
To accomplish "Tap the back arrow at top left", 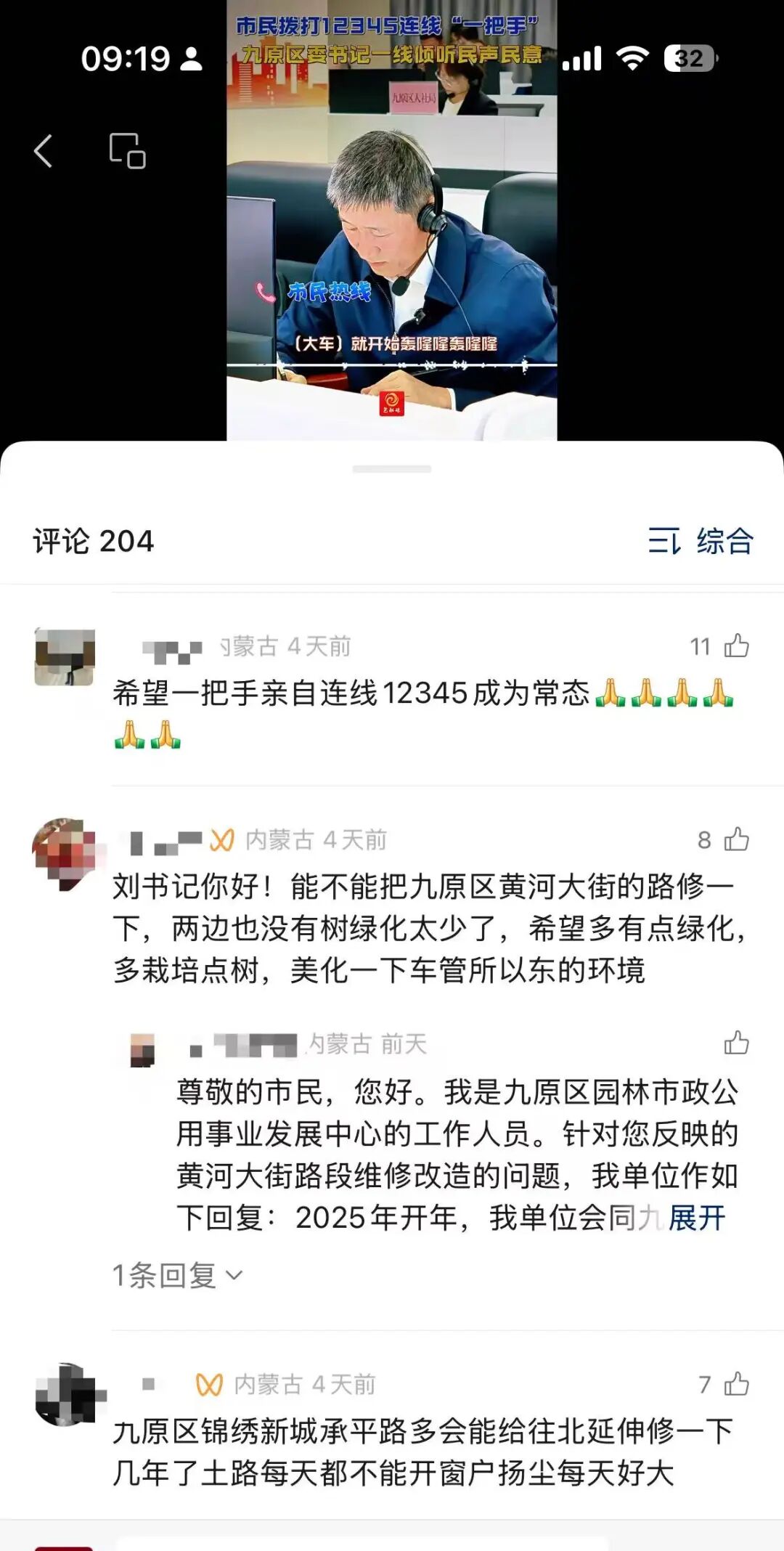I will click(x=44, y=150).
